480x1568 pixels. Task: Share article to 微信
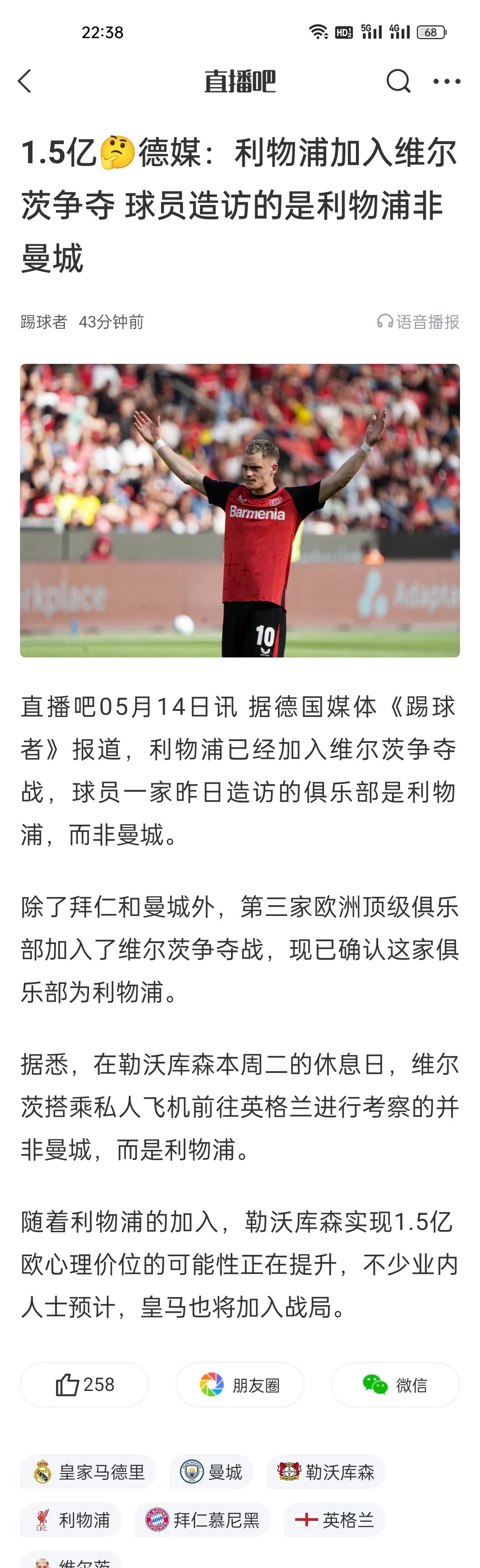pos(395,1385)
